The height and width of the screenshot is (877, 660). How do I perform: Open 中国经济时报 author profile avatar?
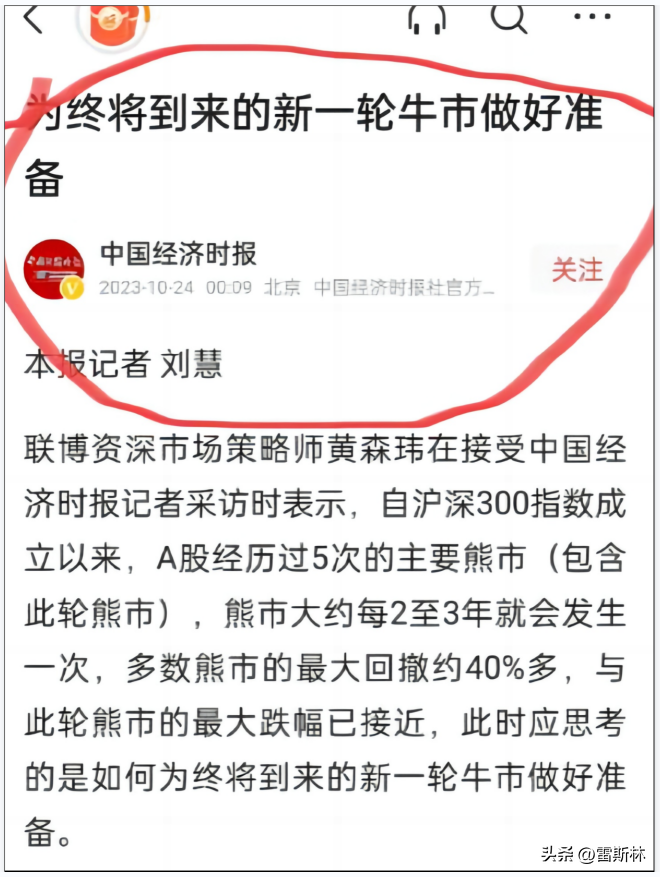click(55, 270)
